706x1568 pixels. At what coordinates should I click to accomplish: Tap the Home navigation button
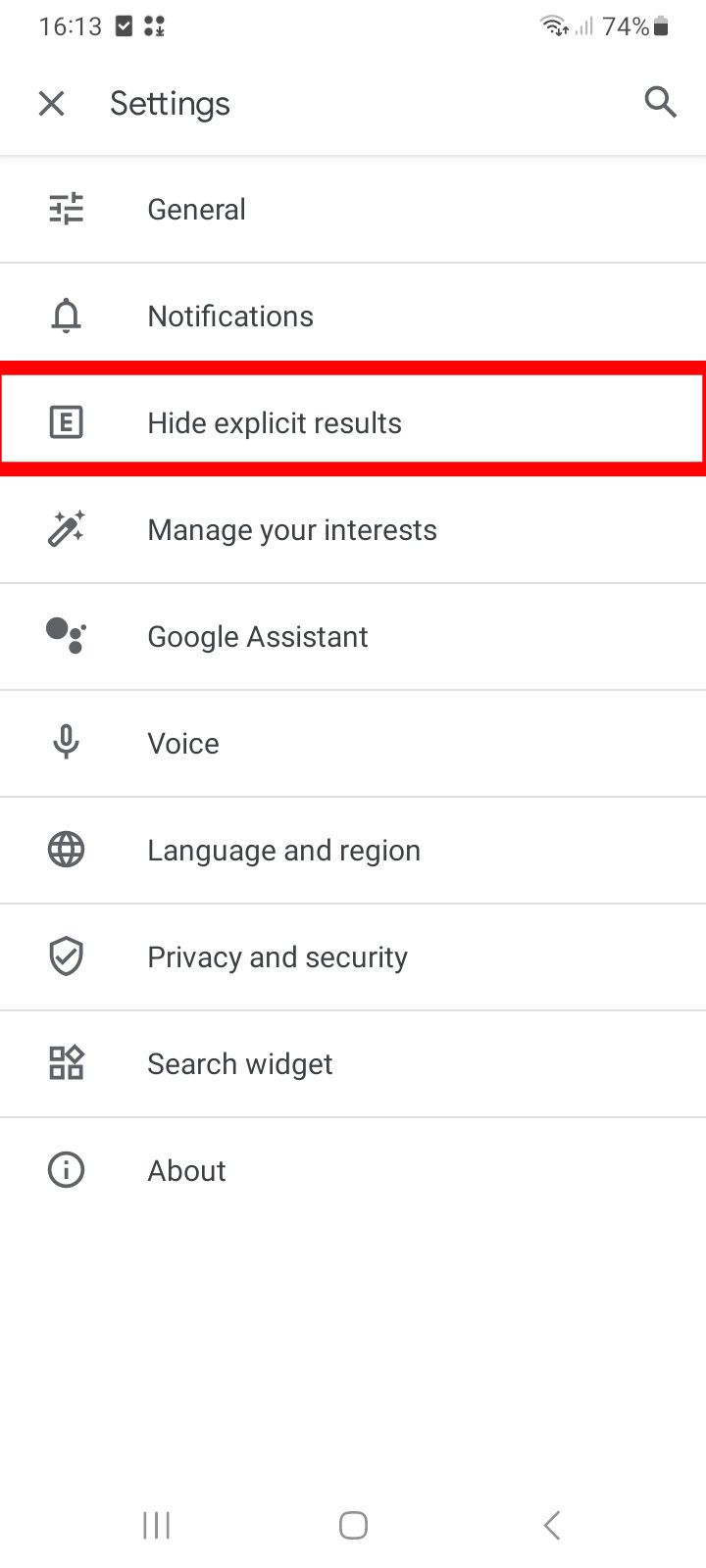click(353, 1525)
